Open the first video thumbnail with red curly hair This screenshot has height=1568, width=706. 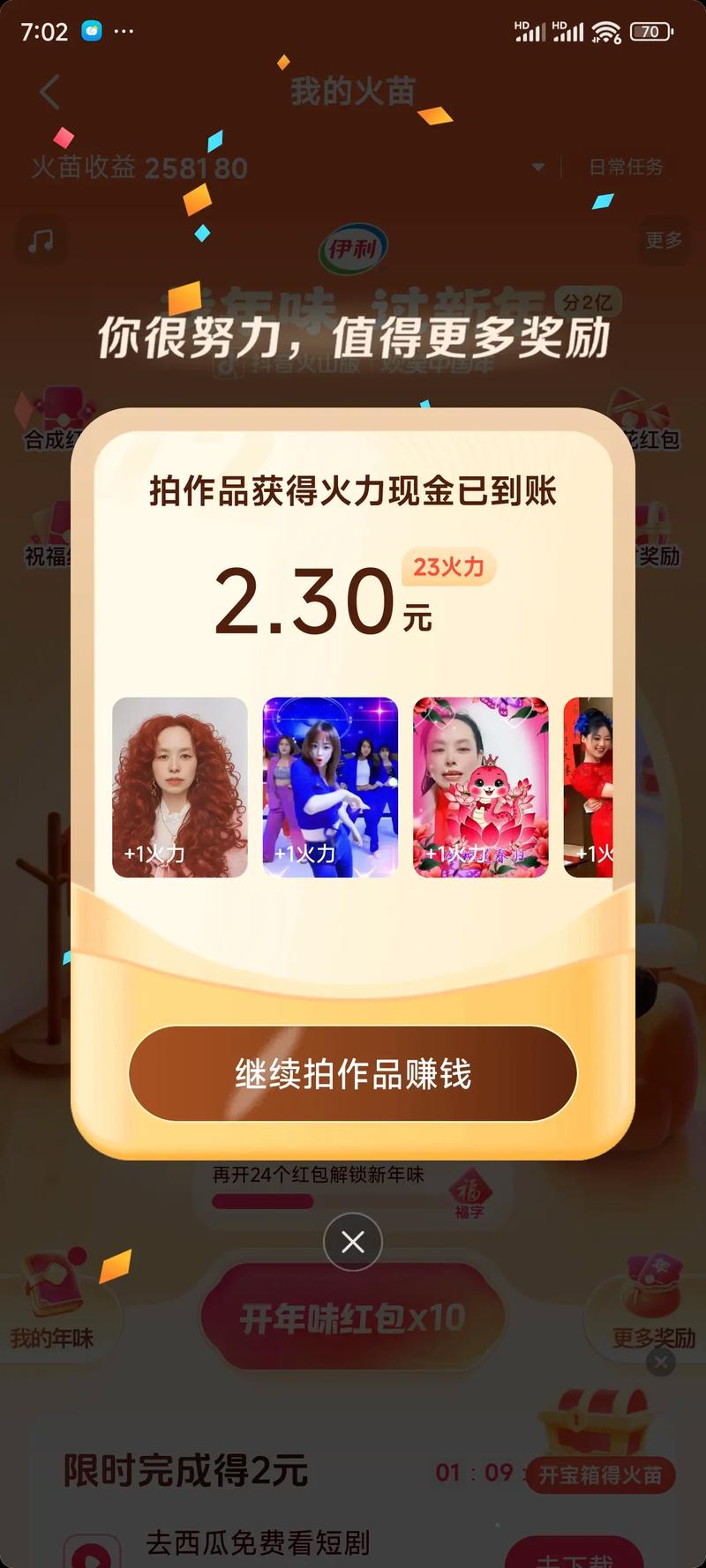pyautogui.click(x=179, y=789)
